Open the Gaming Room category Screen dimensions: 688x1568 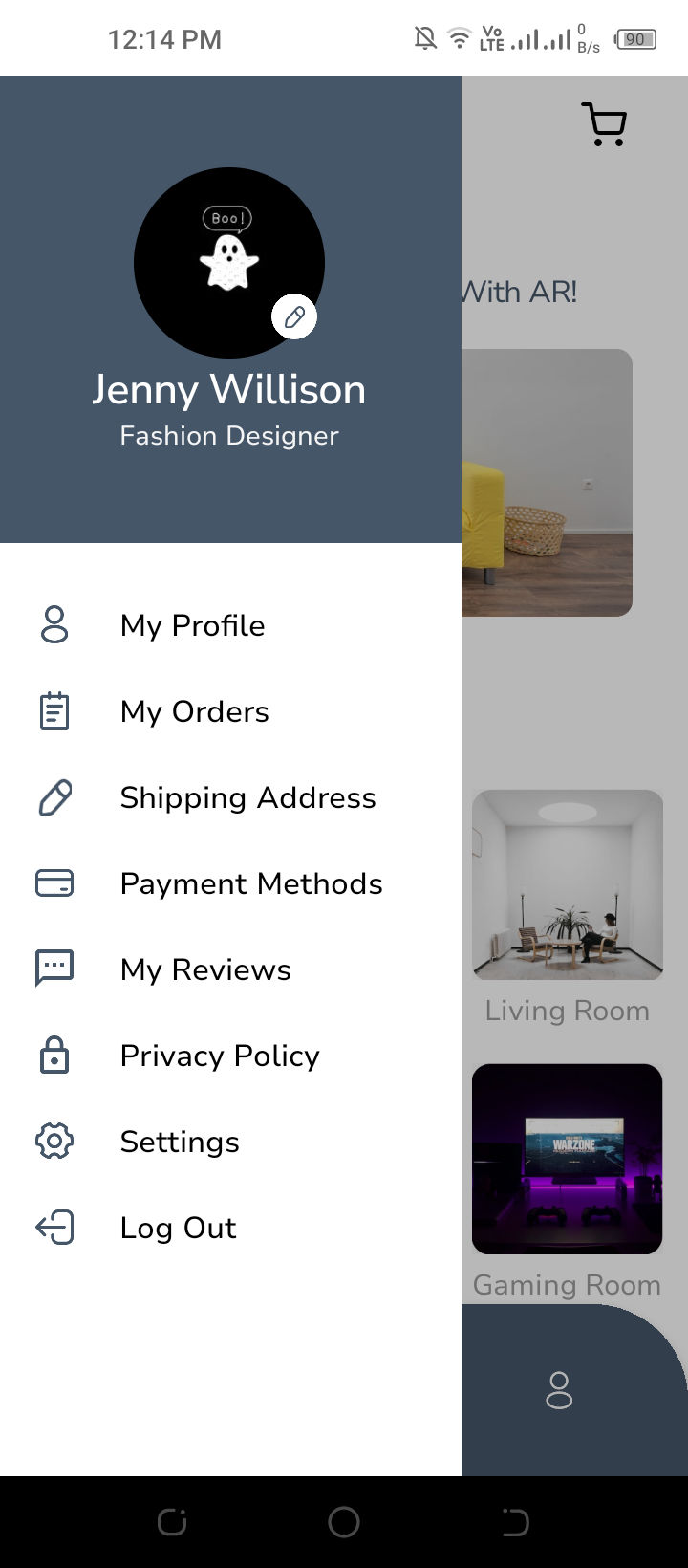click(x=568, y=1159)
